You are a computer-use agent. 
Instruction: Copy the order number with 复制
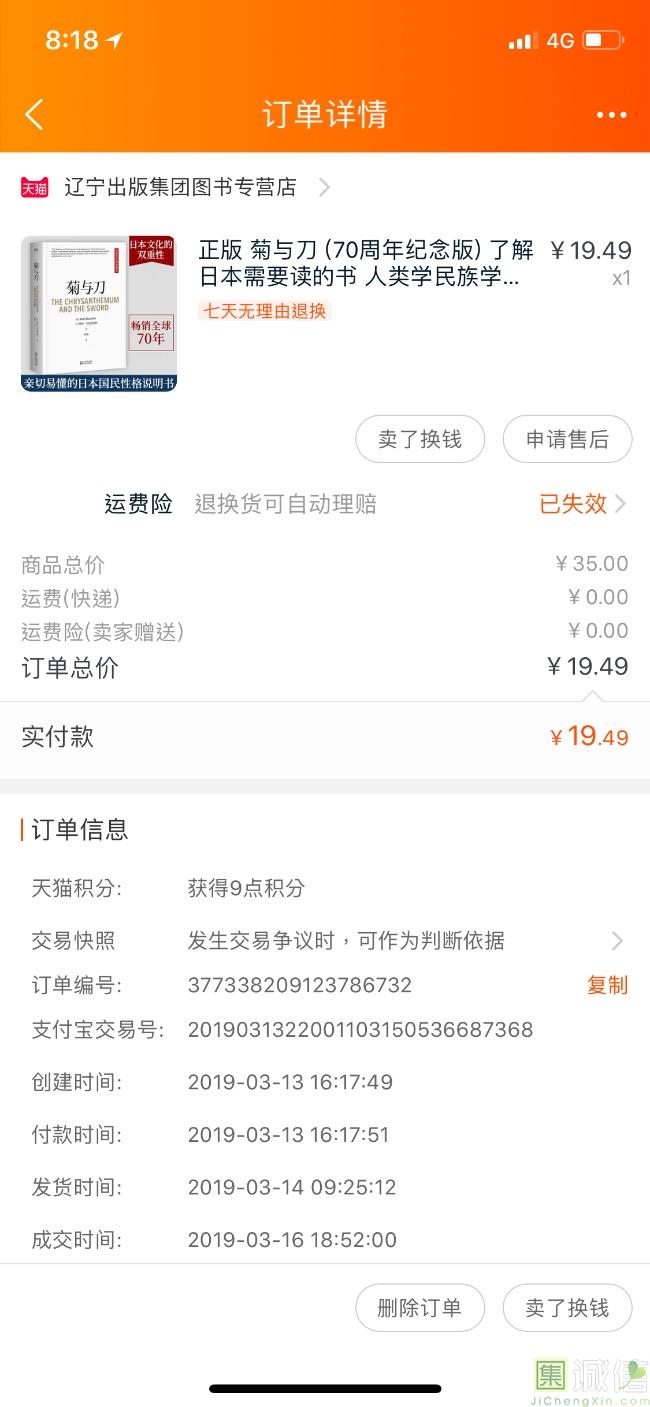click(607, 985)
